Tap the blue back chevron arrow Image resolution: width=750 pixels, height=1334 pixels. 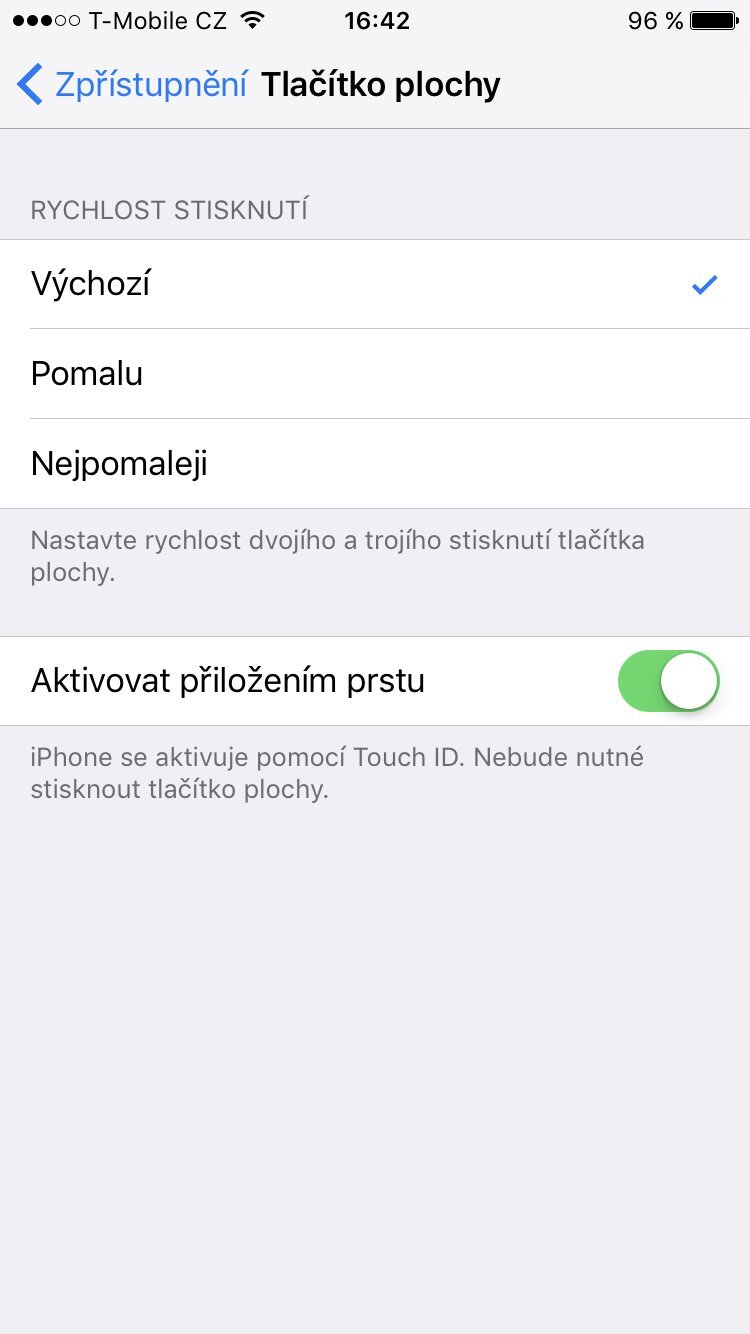click(x=27, y=84)
